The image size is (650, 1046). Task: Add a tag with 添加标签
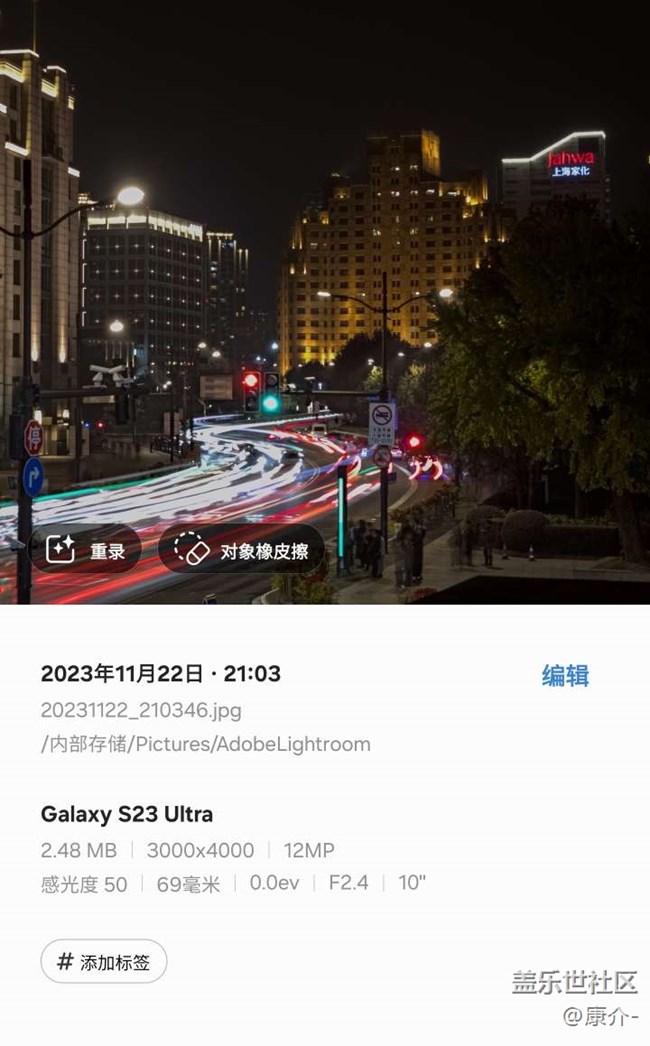[x=104, y=961]
